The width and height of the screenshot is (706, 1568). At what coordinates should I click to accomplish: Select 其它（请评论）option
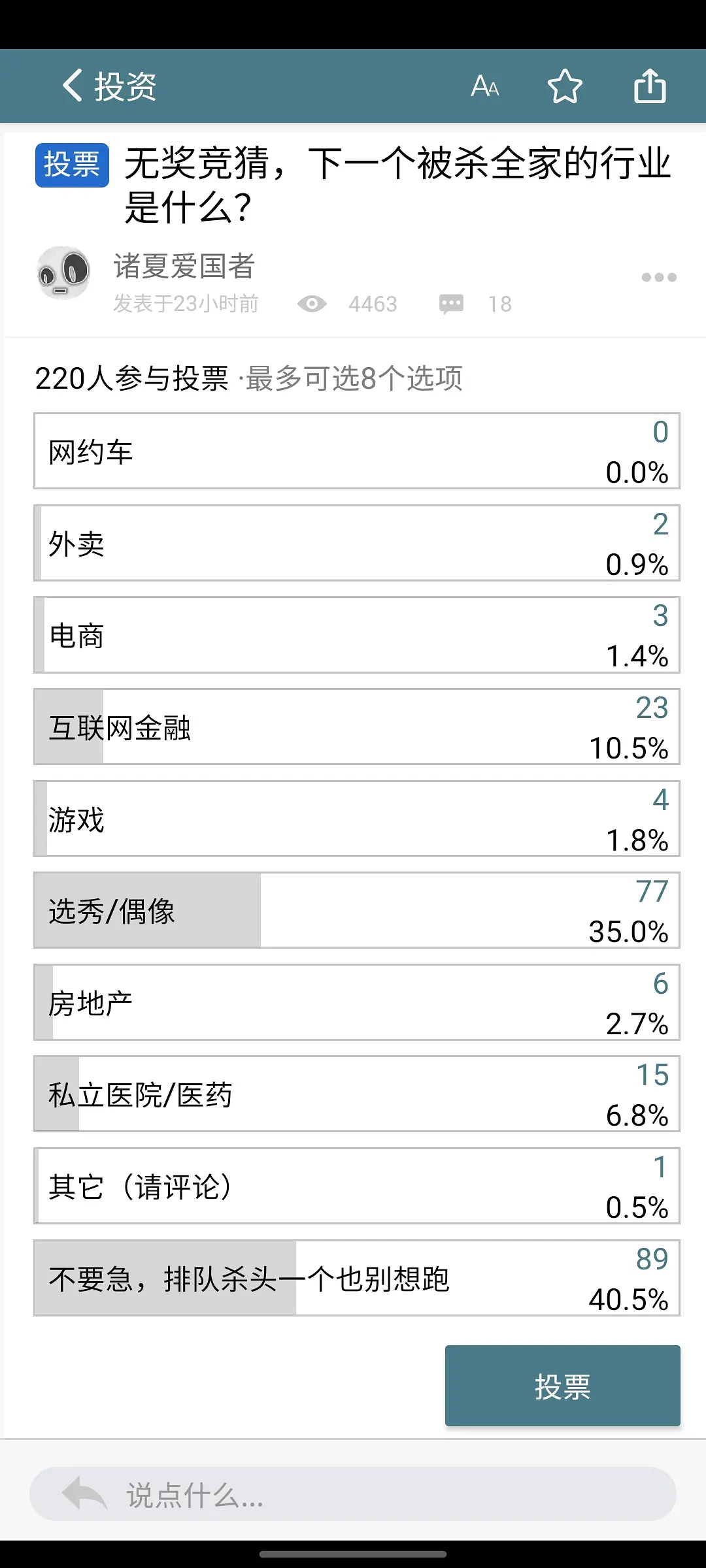[x=356, y=1186]
